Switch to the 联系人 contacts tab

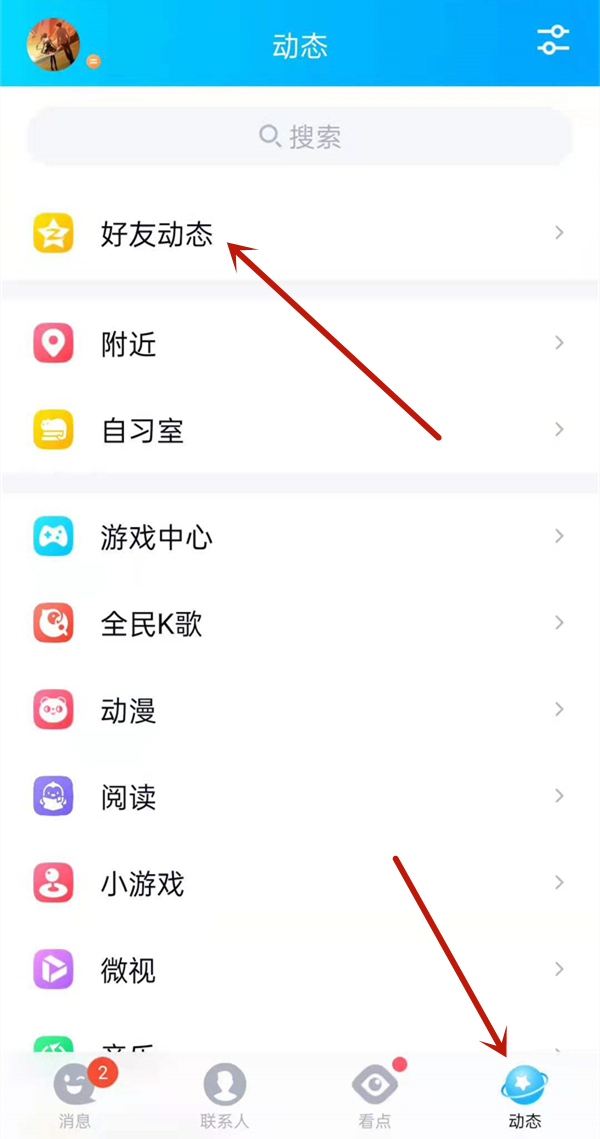point(225,1096)
